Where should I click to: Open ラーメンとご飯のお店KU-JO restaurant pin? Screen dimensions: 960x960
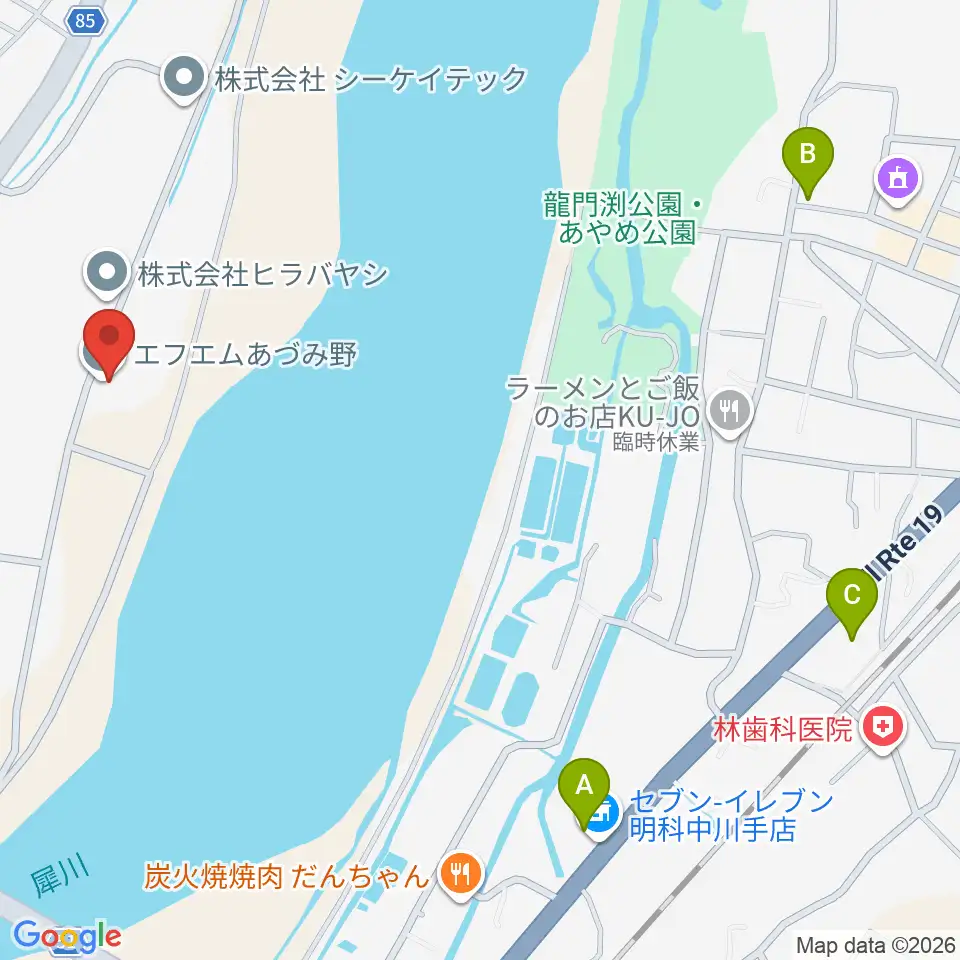pos(729,413)
